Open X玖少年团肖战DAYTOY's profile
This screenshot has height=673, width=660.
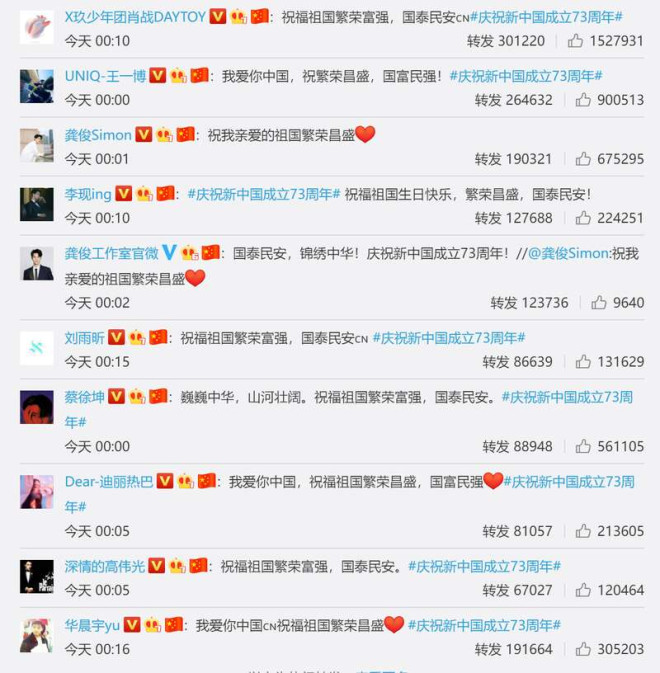[134, 16]
